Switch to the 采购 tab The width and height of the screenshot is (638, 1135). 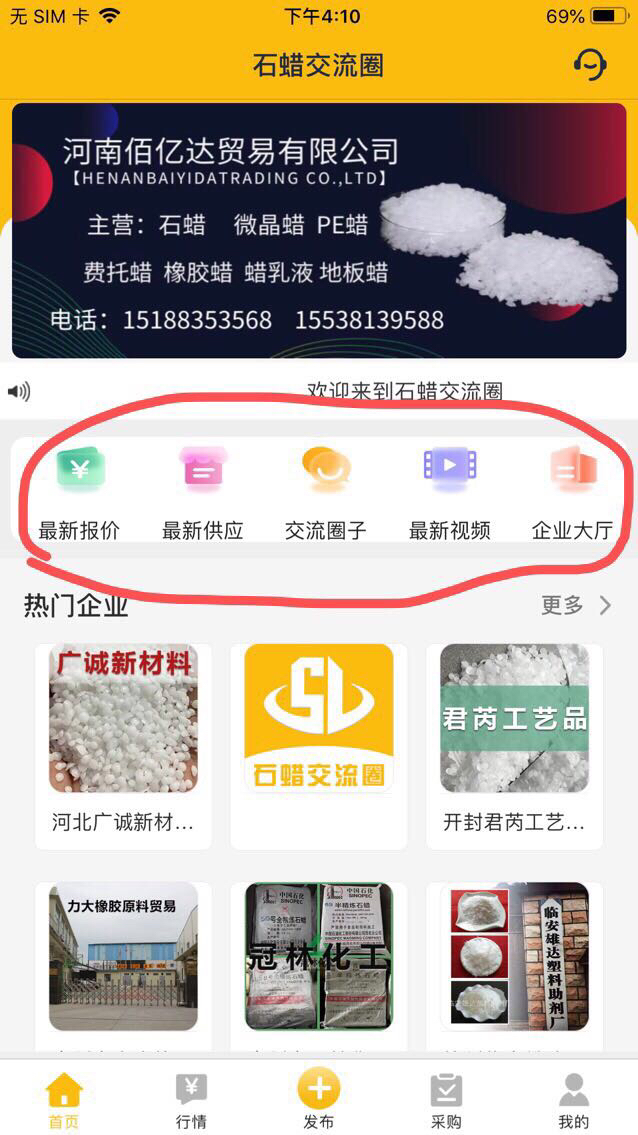point(446,1100)
